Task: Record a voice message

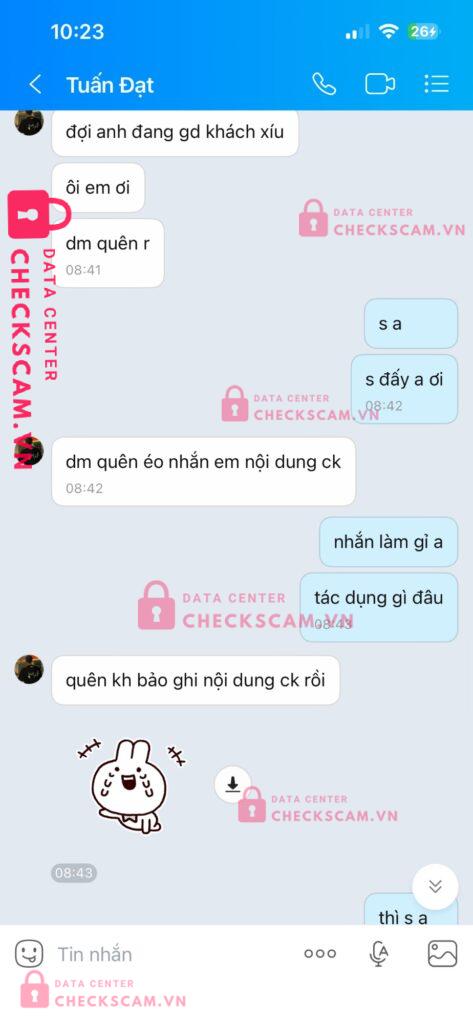Action: (x=379, y=954)
